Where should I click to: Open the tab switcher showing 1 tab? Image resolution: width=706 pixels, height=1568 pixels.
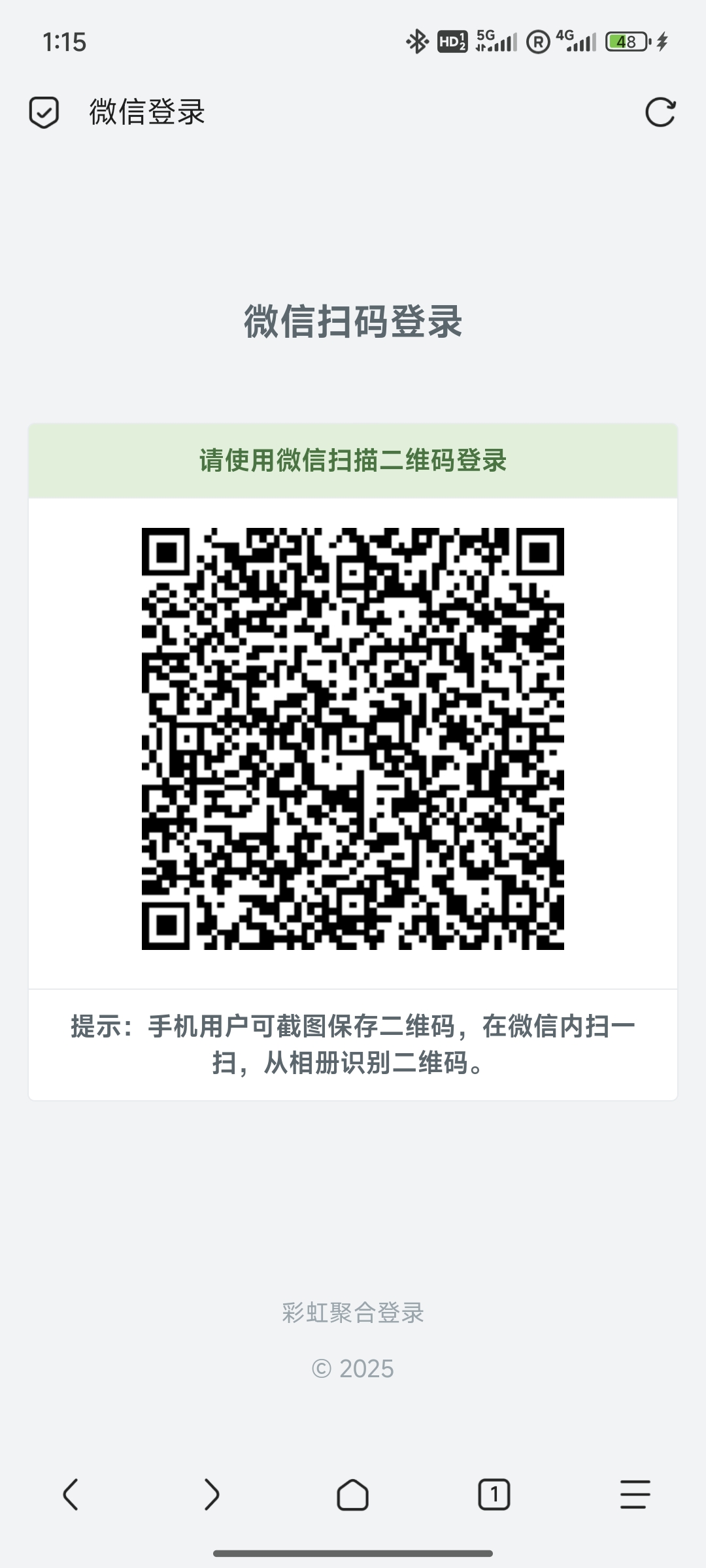coord(494,1494)
